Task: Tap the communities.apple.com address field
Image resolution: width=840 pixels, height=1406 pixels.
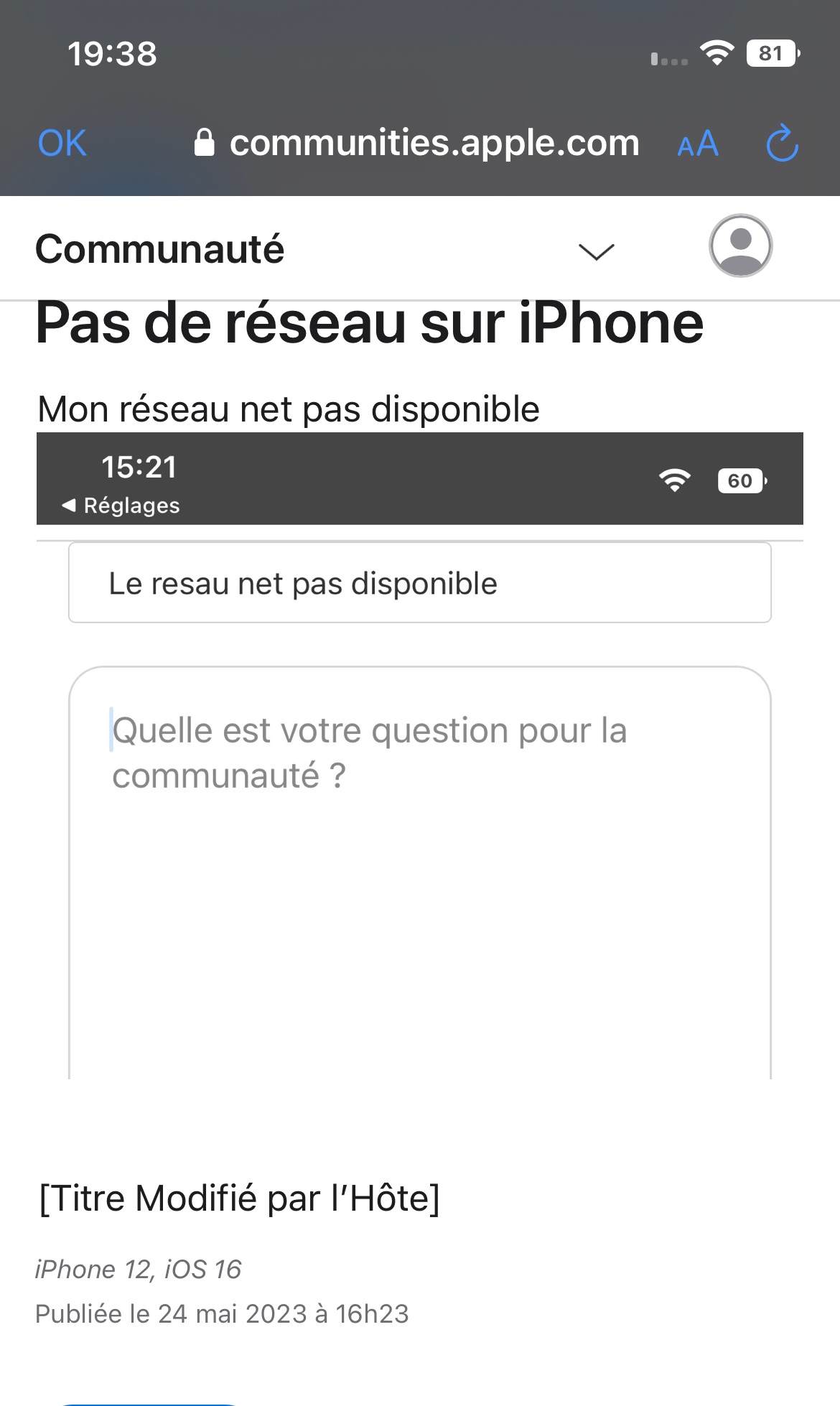Action: (x=418, y=143)
